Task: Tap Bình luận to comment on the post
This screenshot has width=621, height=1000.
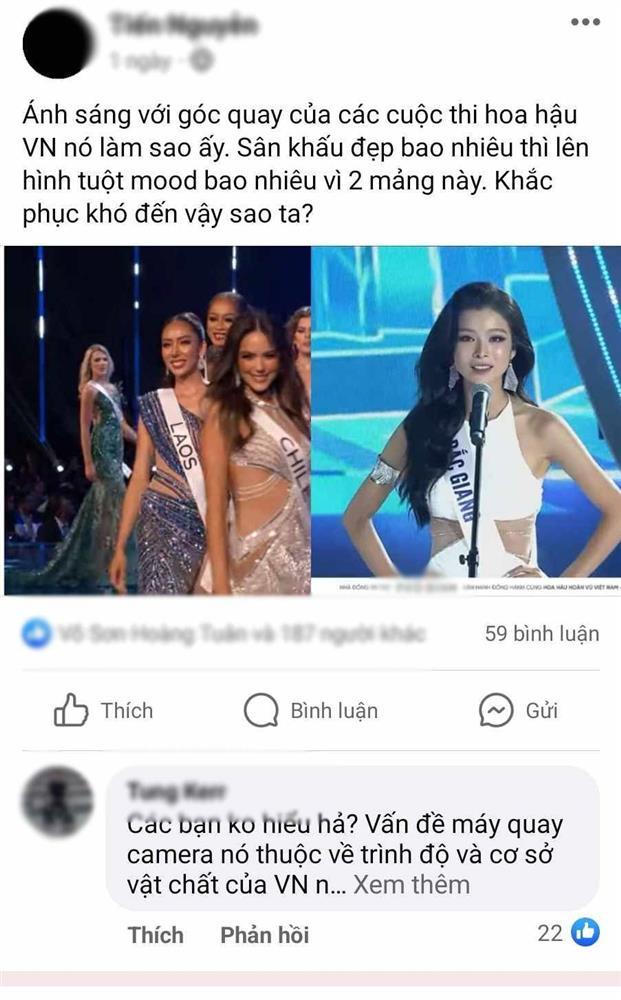Action: click(x=312, y=711)
